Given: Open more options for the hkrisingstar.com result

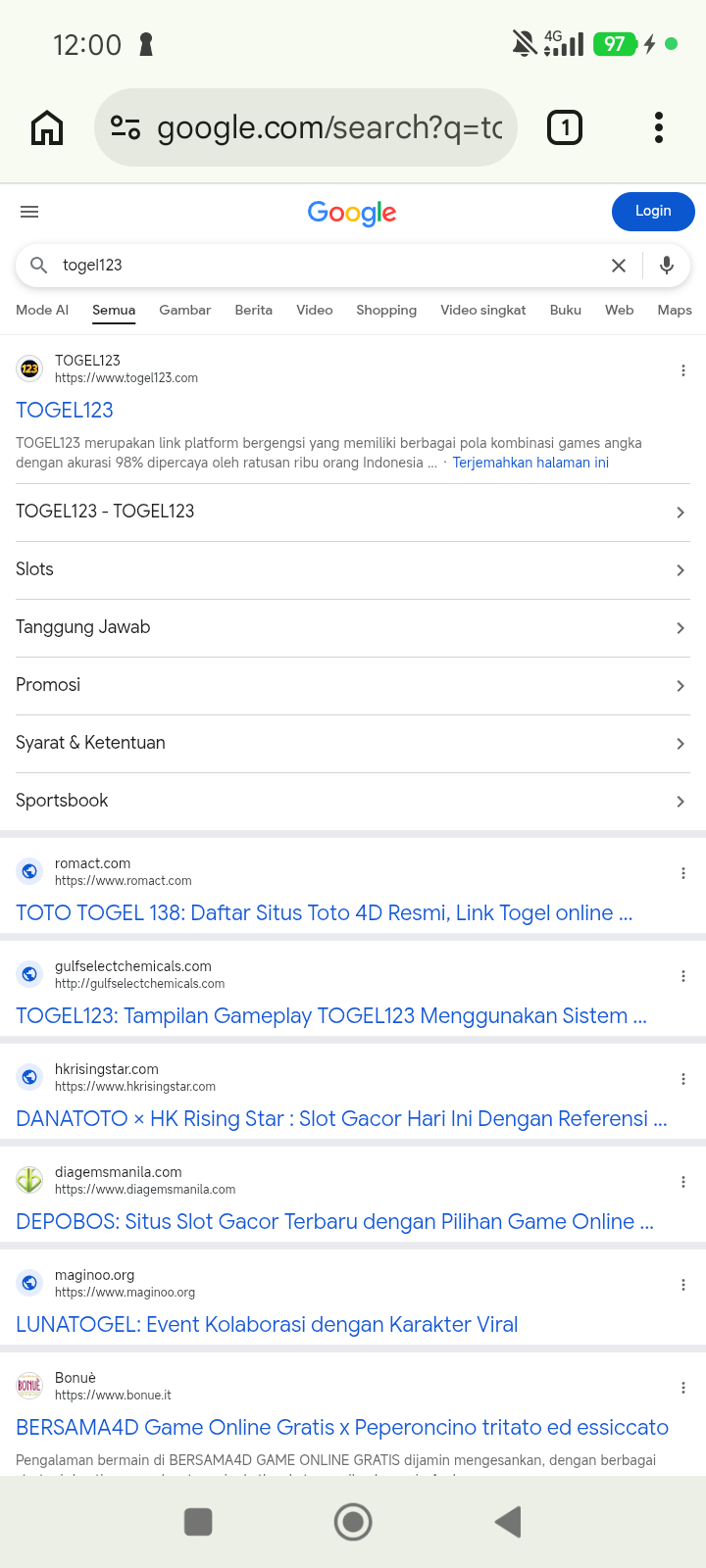Looking at the screenshot, I should coord(683,1079).
